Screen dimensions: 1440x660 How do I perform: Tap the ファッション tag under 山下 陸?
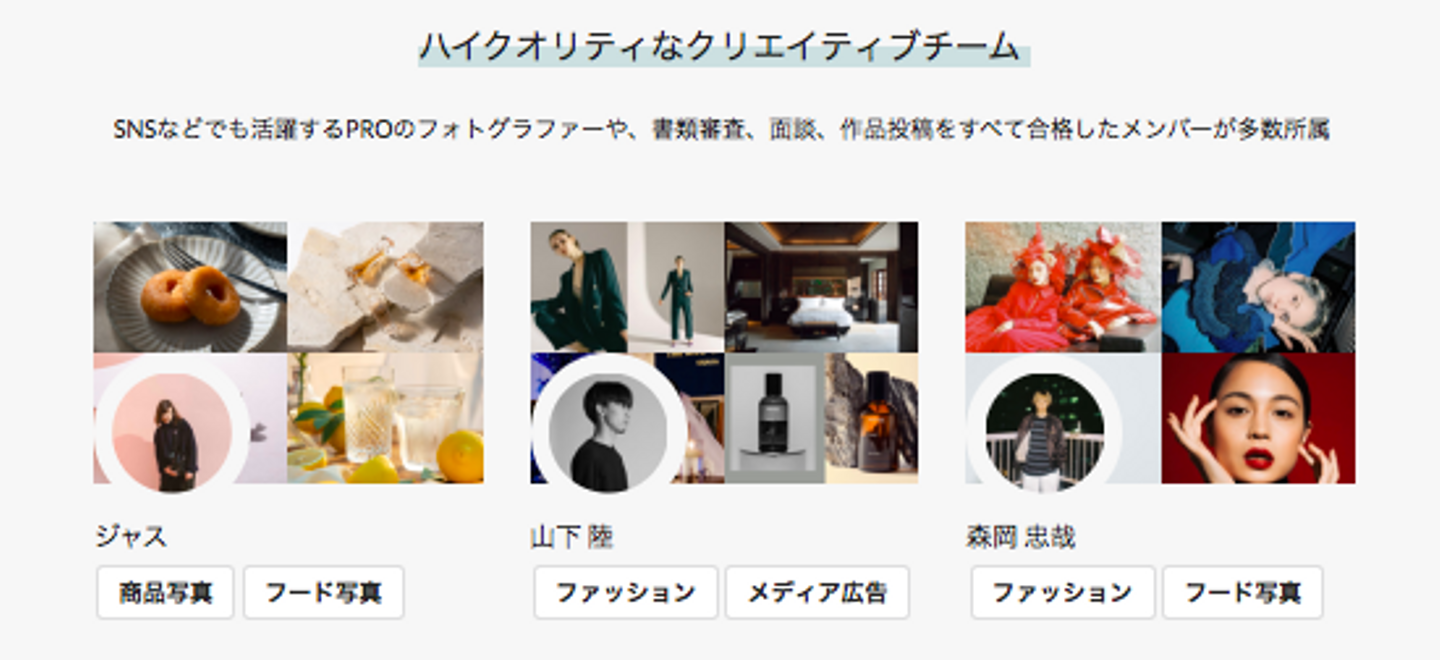click(x=625, y=593)
